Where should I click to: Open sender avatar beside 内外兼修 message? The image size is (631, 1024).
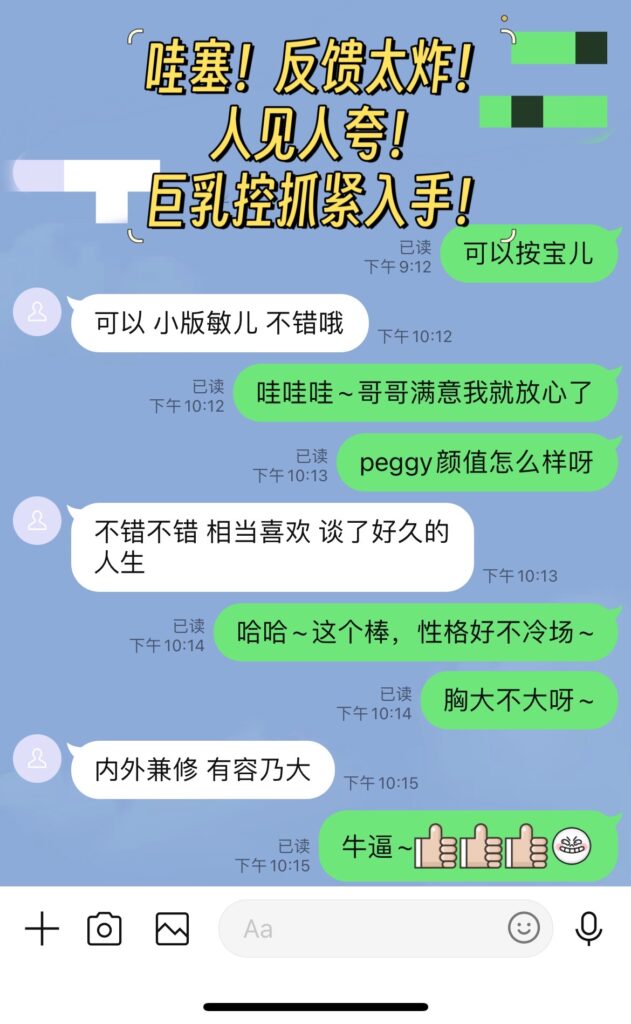(x=37, y=759)
